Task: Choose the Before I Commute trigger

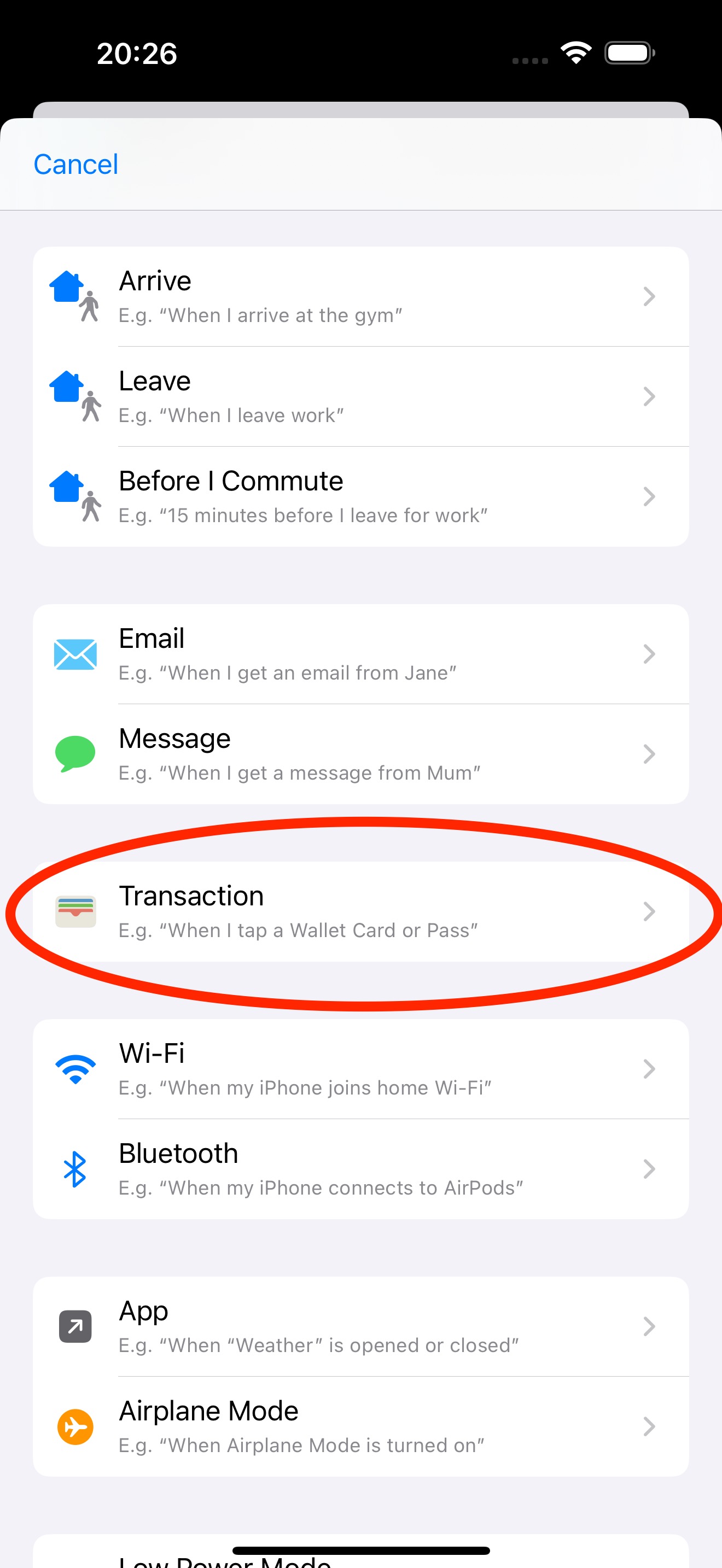Action: (x=360, y=496)
